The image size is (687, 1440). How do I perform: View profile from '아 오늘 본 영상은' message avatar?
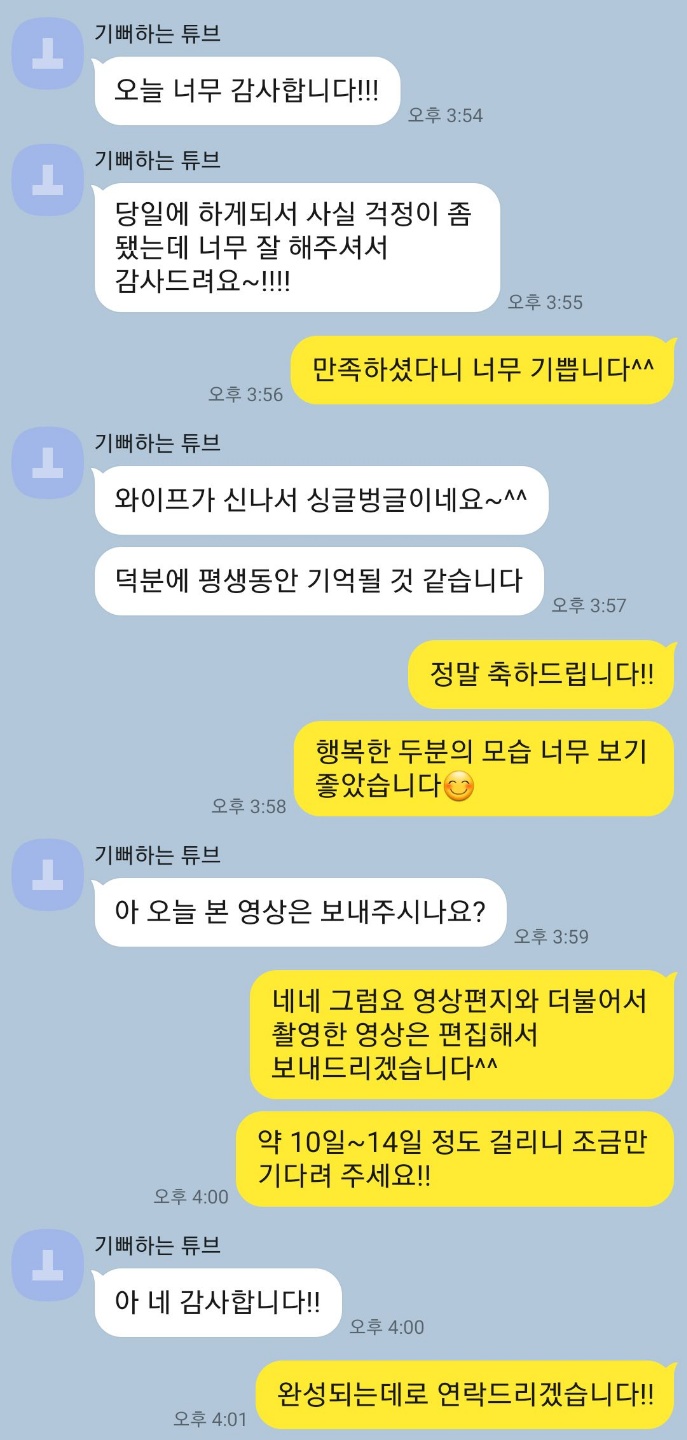coord(47,874)
